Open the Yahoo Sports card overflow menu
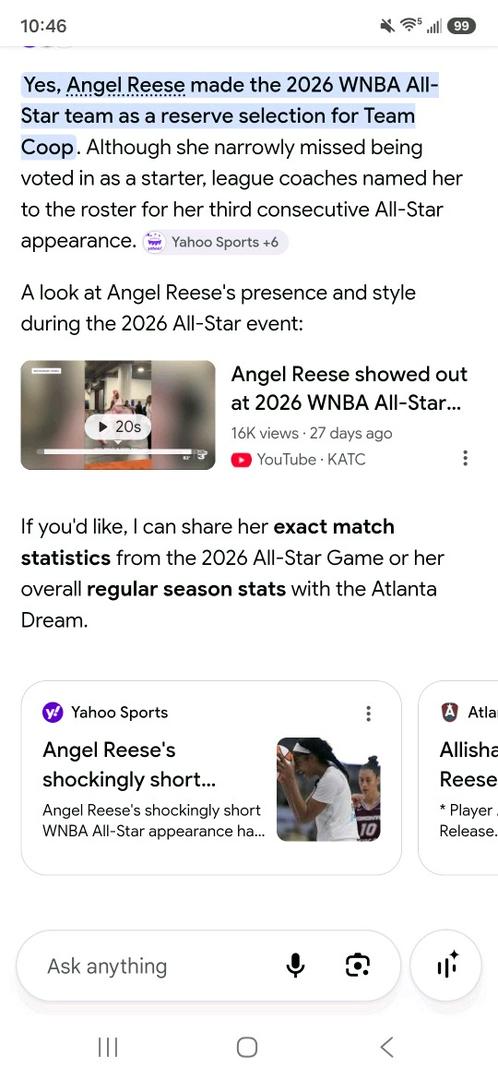Image resolution: width=498 pixels, height=1080 pixels. [369, 713]
